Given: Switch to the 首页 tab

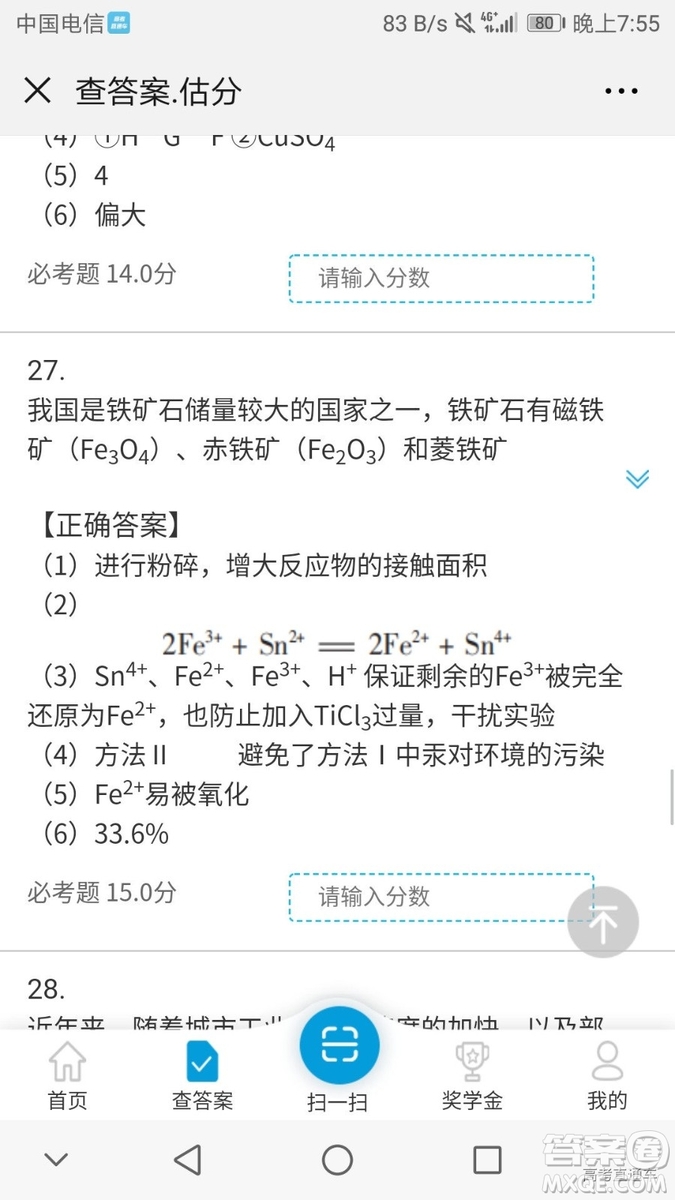Looking at the screenshot, I should (x=67, y=1075).
